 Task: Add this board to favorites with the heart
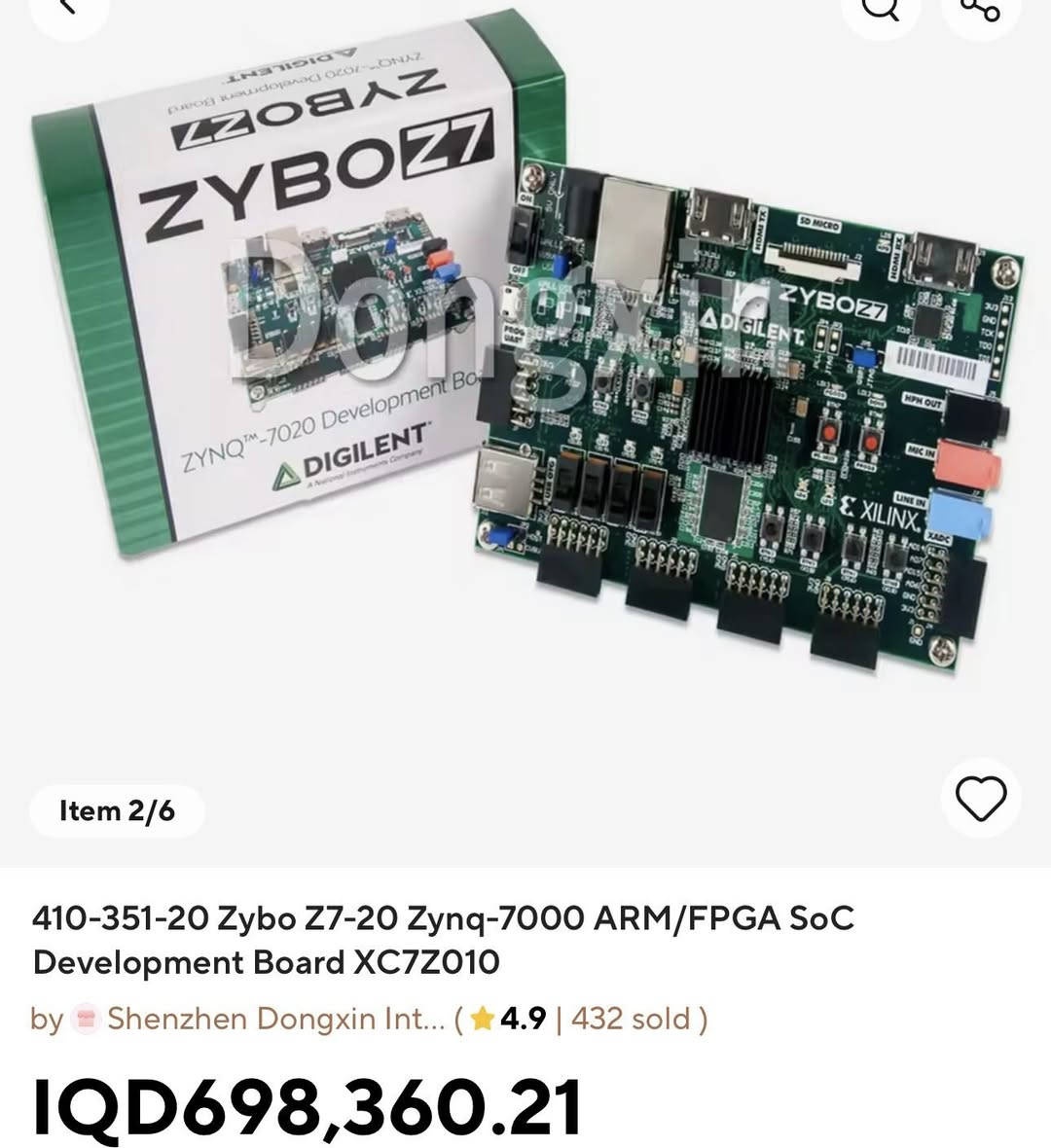point(981,799)
